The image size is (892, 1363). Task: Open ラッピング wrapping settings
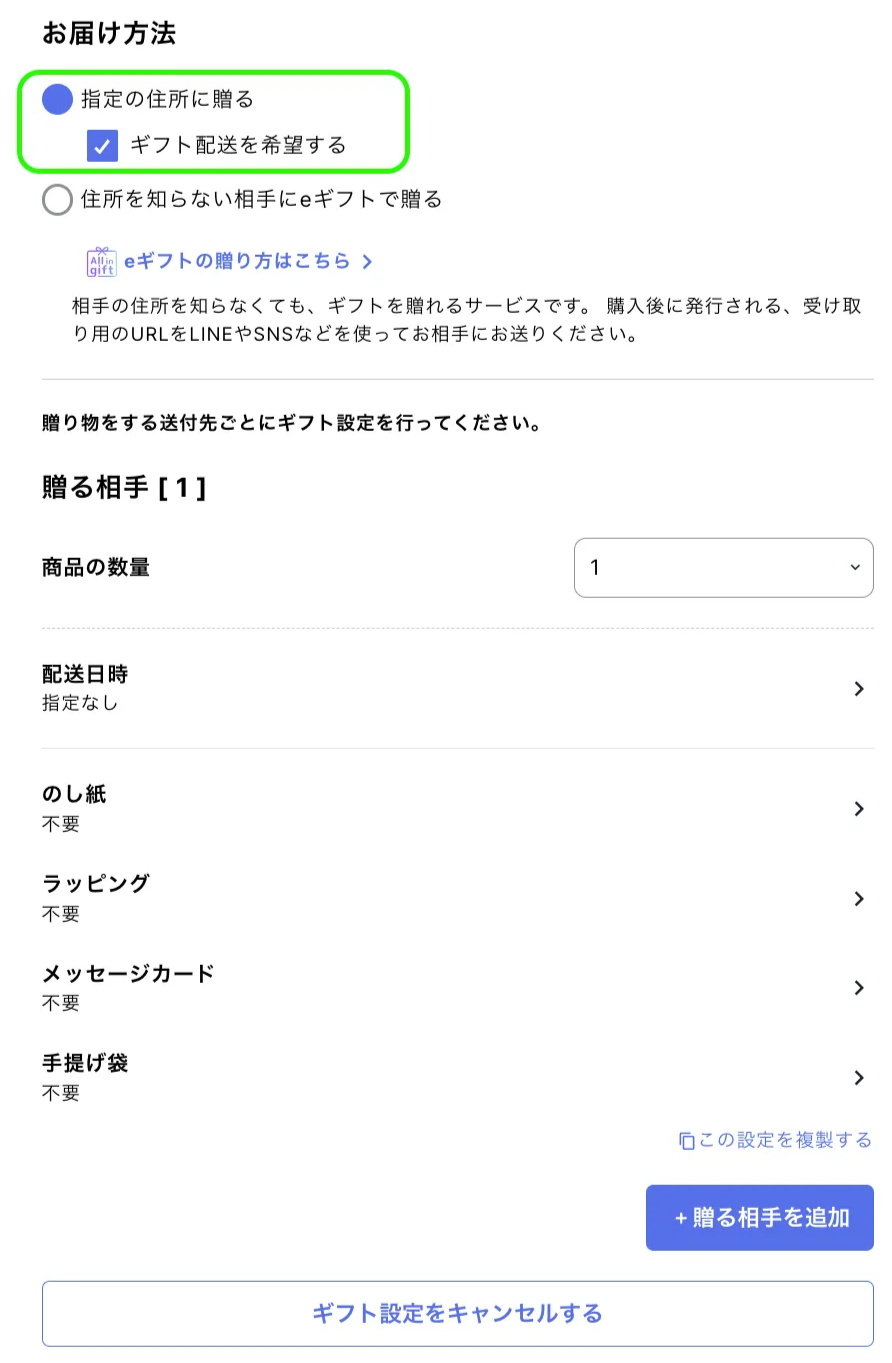pos(457,898)
